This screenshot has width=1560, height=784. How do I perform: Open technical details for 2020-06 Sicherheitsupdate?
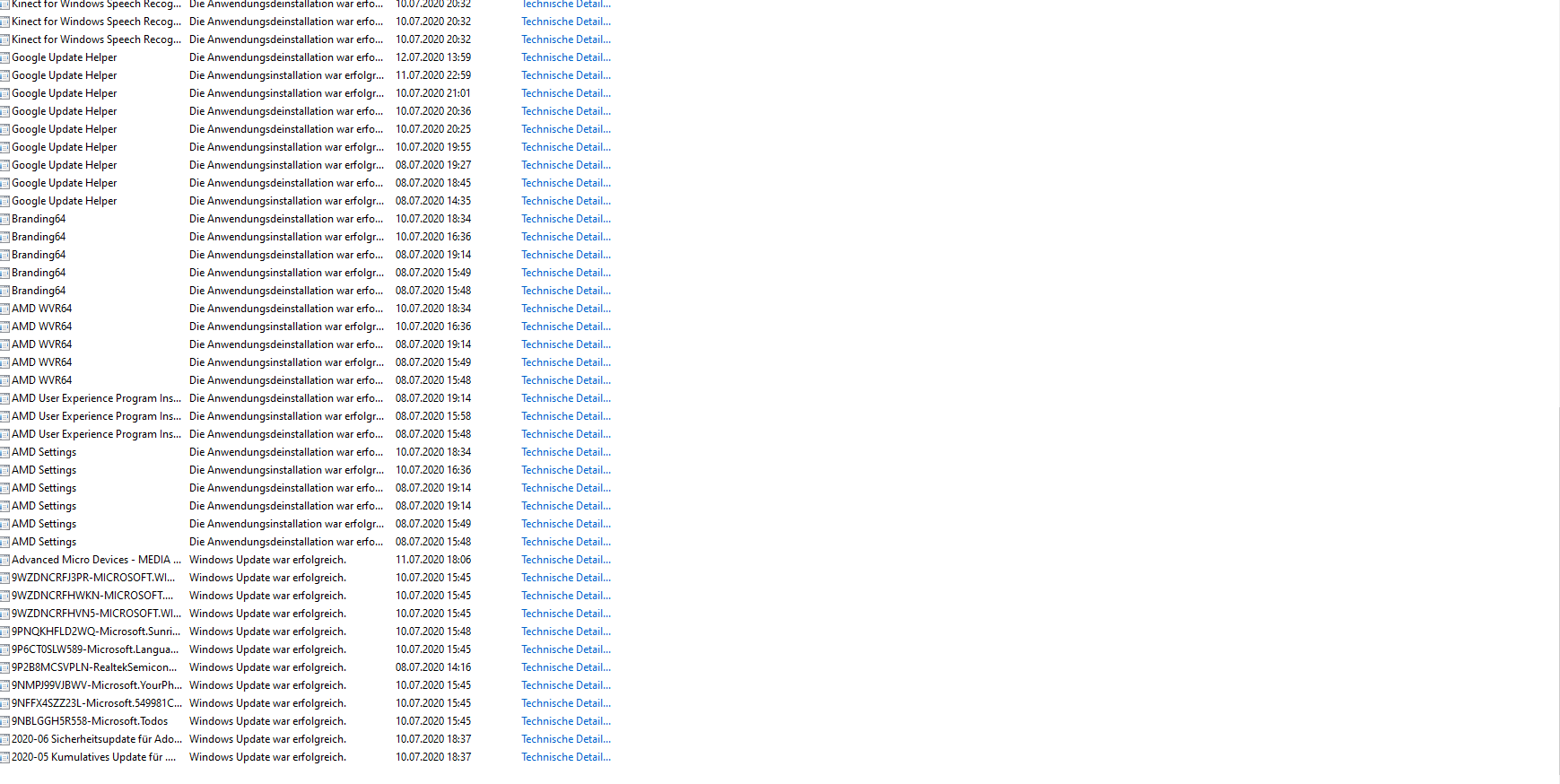[566, 739]
